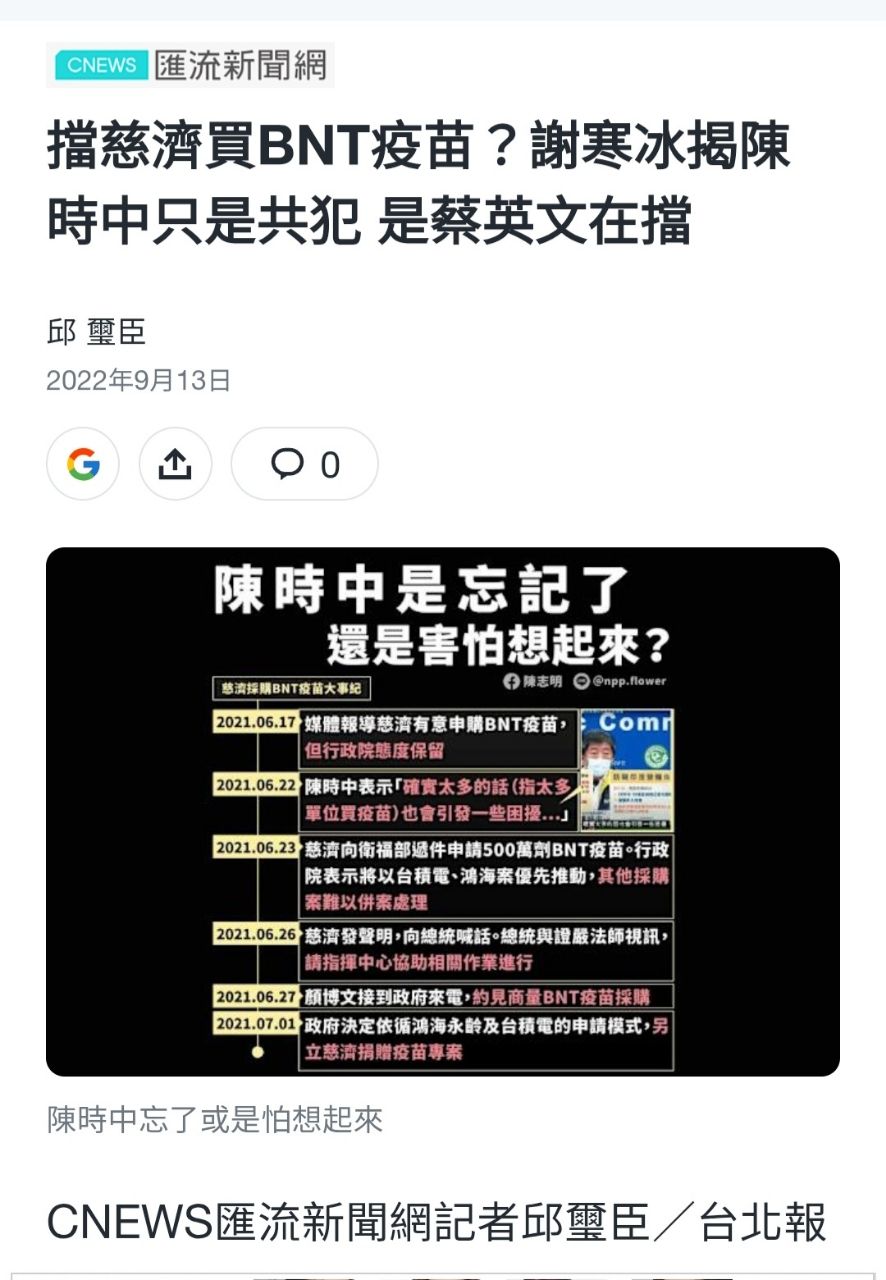Screen dimensions: 886x1280
Task: Share this article
Action: point(175,464)
